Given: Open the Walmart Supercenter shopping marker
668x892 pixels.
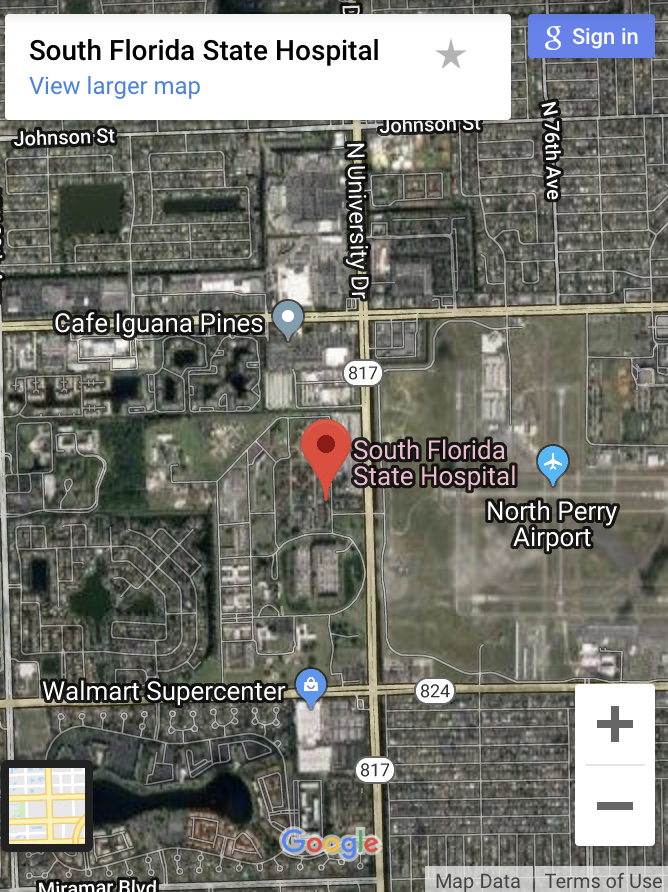Looking at the screenshot, I should pyautogui.click(x=311, y=686).
